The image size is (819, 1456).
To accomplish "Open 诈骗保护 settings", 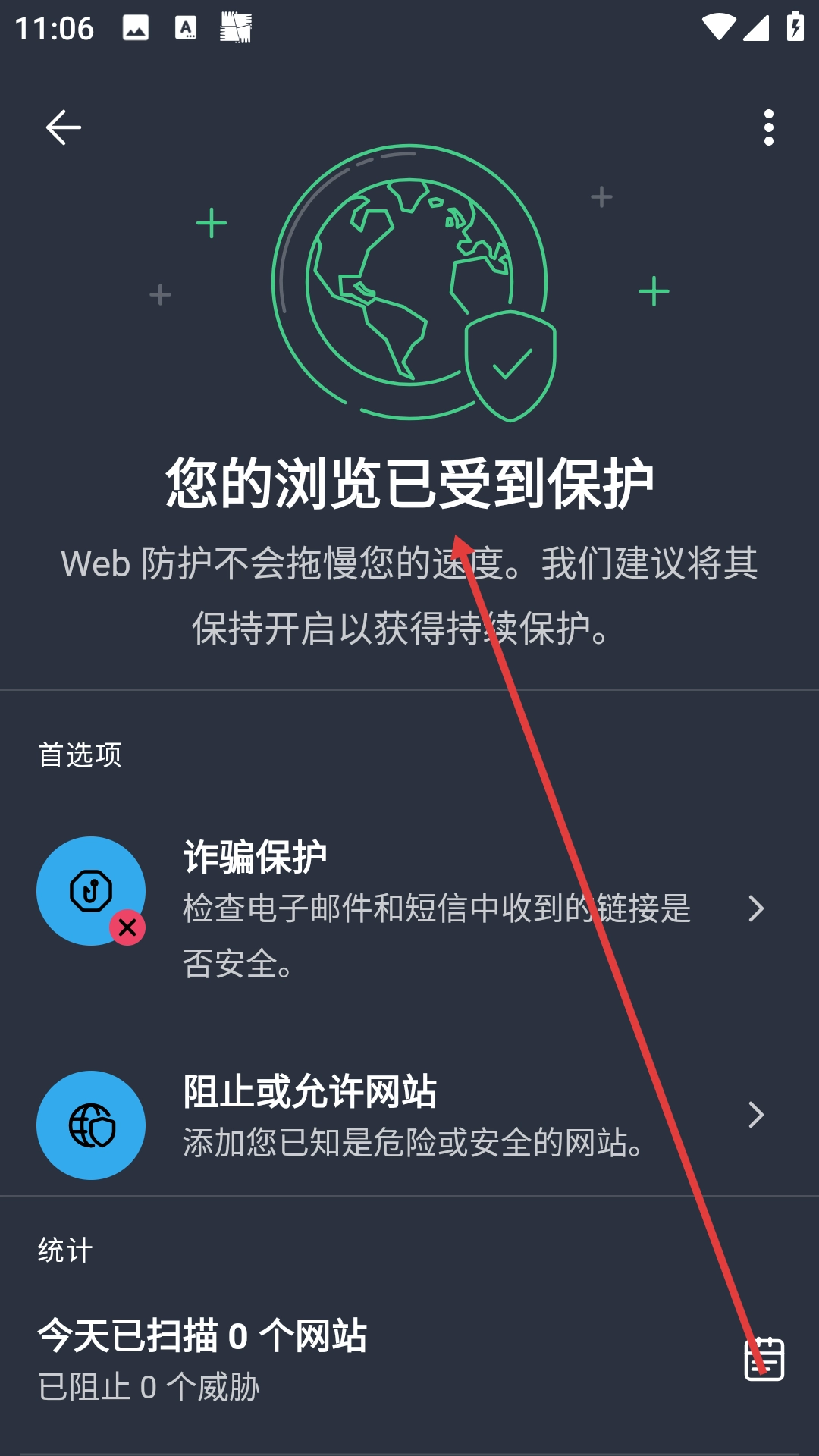I will click(409, 909).
